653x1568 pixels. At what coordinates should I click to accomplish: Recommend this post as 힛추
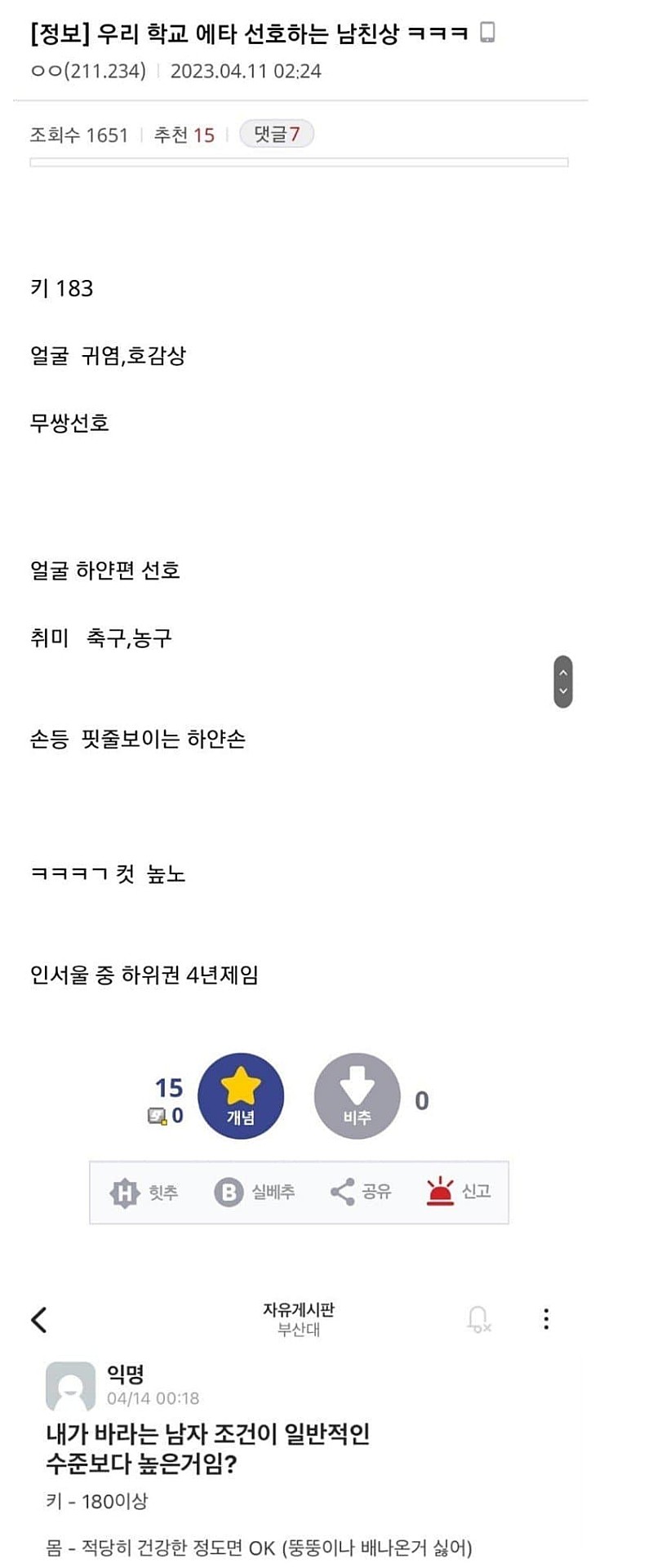(144, 1193)
